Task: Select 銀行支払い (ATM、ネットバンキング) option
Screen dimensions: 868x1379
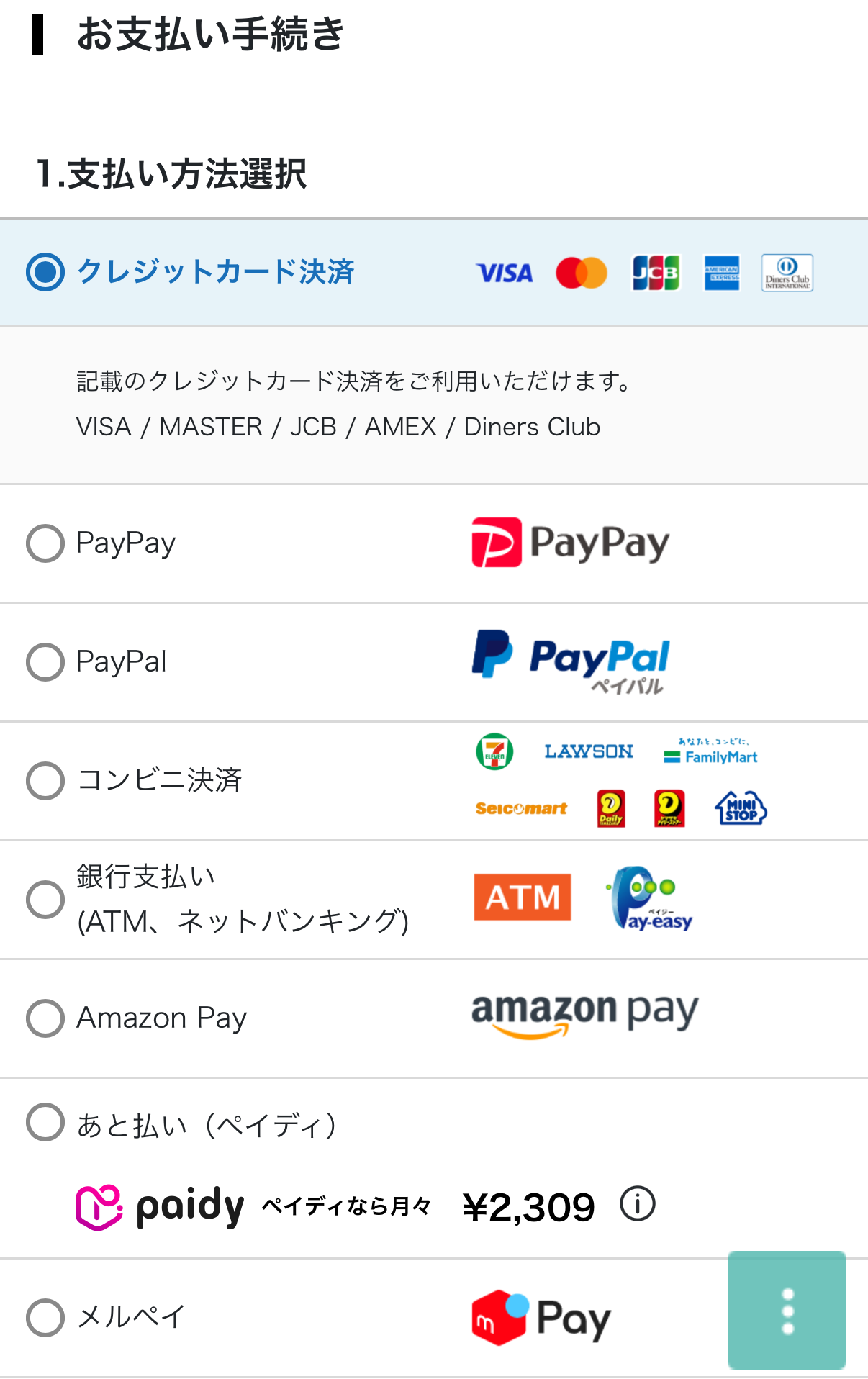Action: (45, 900)
